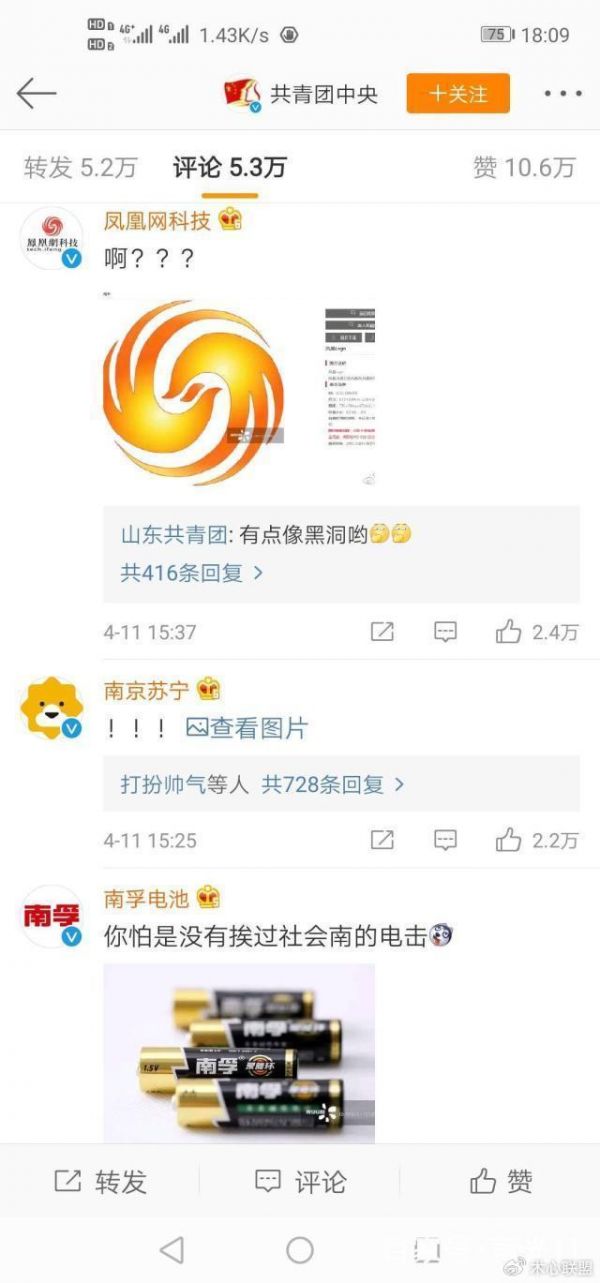
Task: Switch to the 赞 10.6万 tab
Action: point(524,168)
